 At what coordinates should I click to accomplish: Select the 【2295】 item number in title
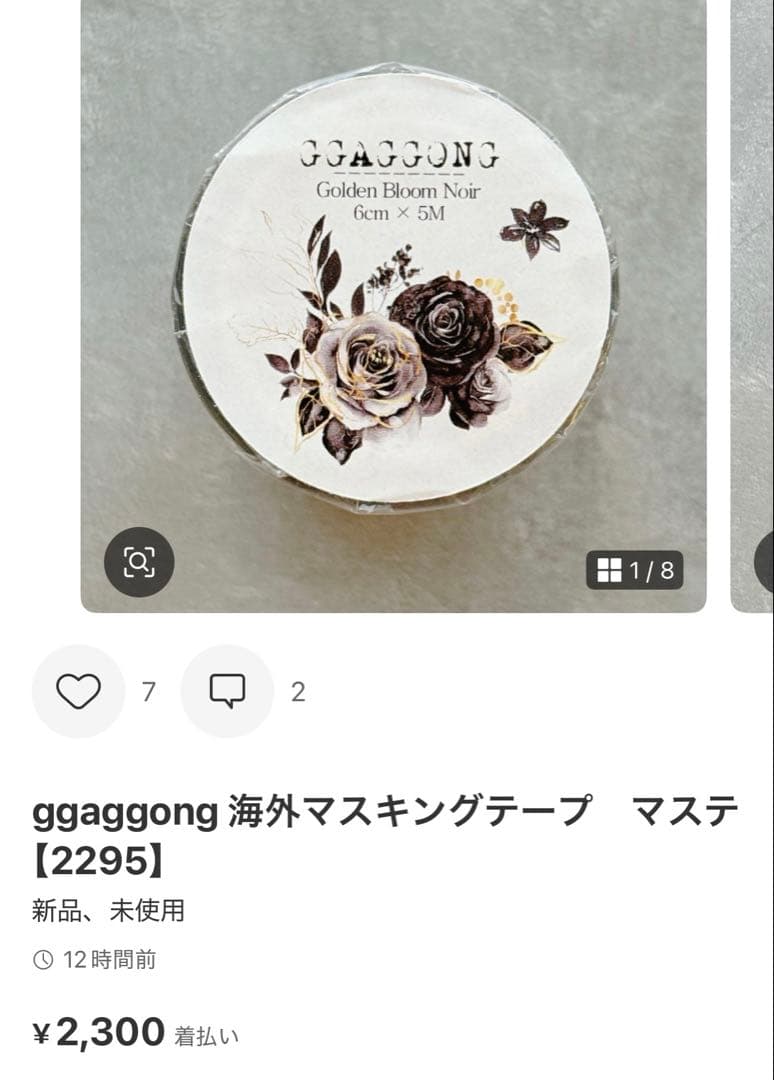[90, 857]
